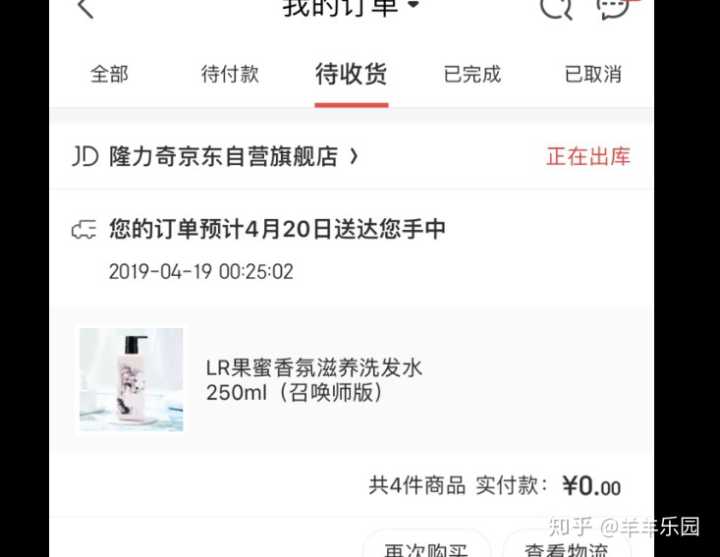Switch to the 全部 tab
The width and height of the screenshot is (720, 557).
click(x=109, y=74)
